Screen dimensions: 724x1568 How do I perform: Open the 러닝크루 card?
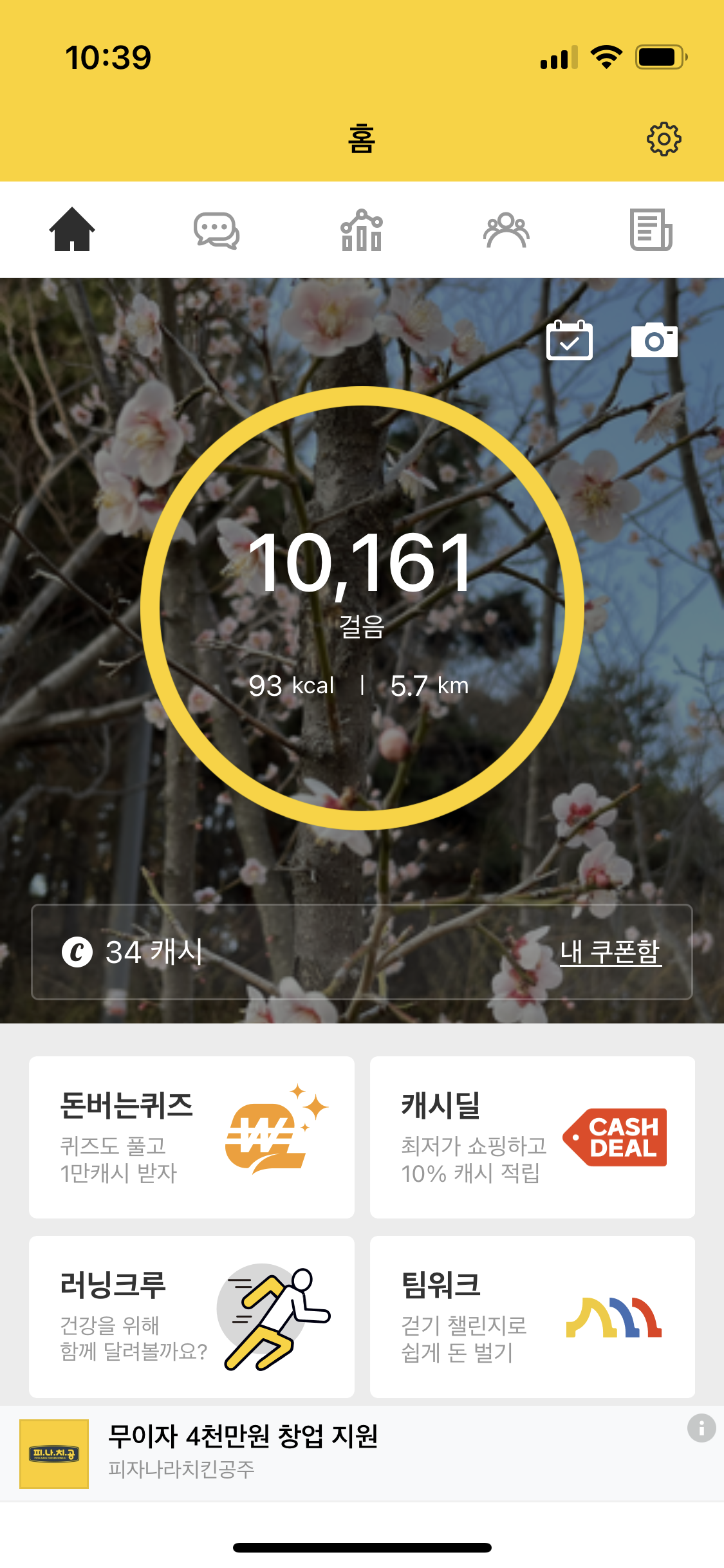click(x=192, y=1316)
